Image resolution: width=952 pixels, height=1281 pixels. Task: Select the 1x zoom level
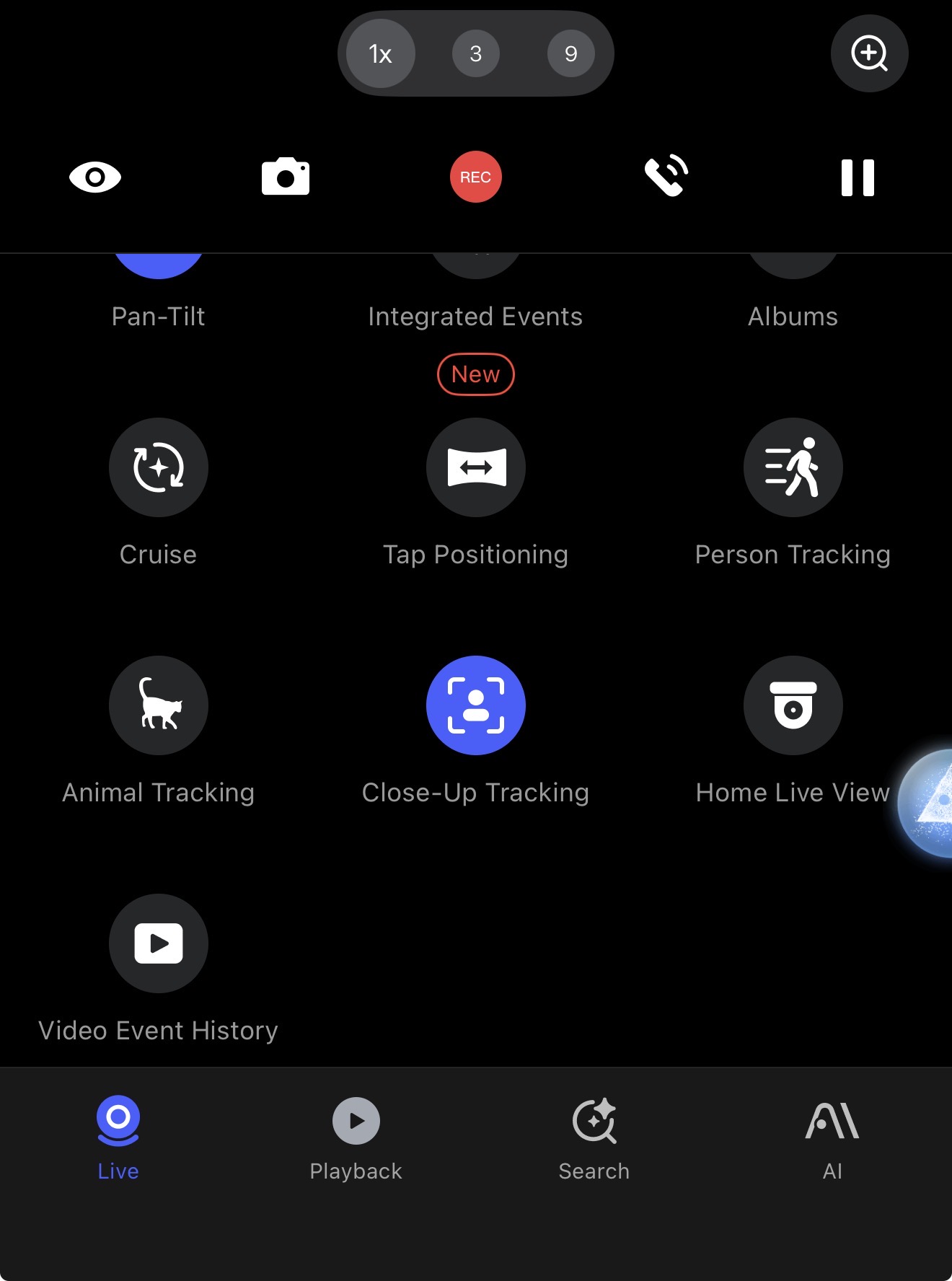(x=380, y=53)
